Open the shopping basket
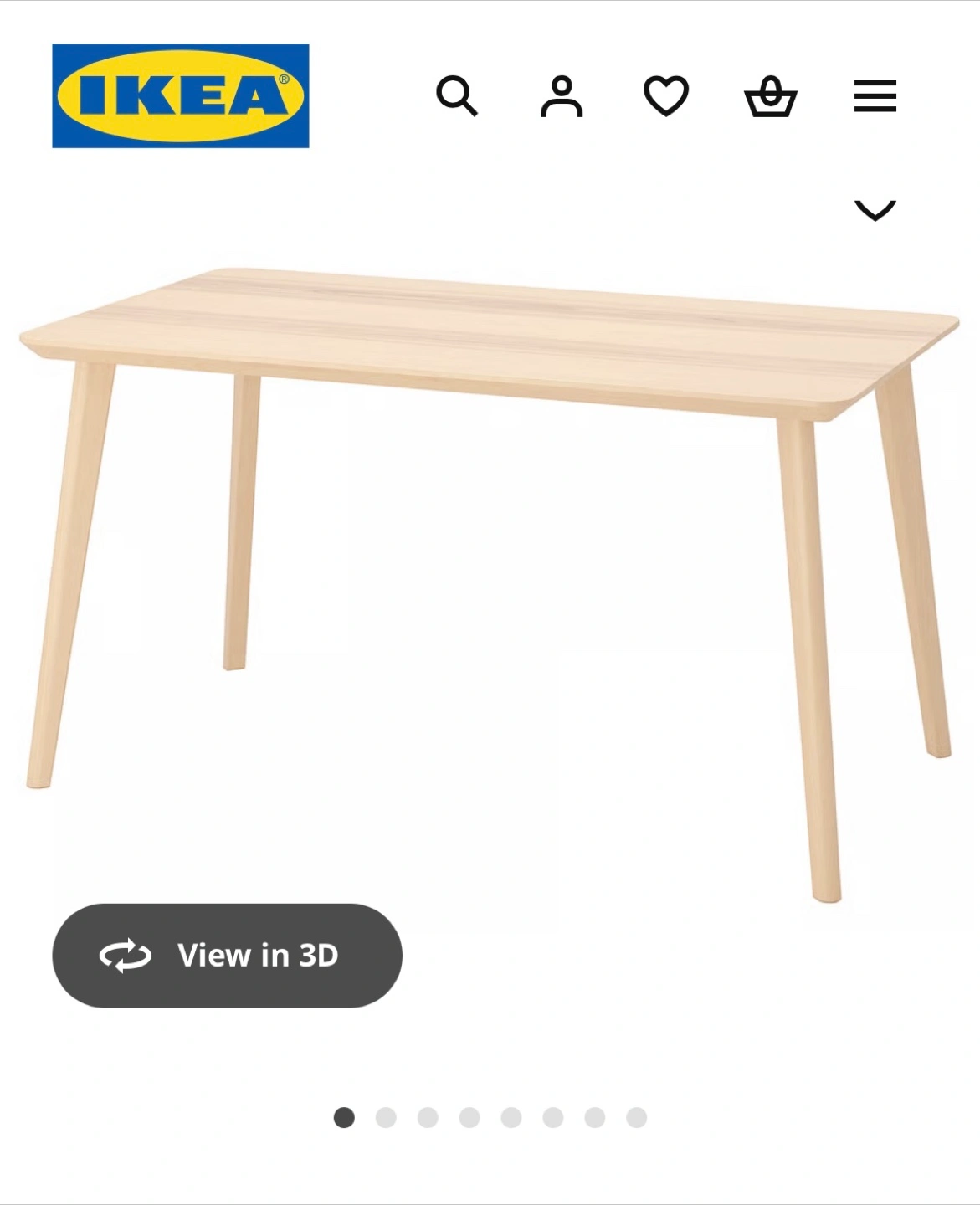980x1205 pixels. (x=770, y=96)
